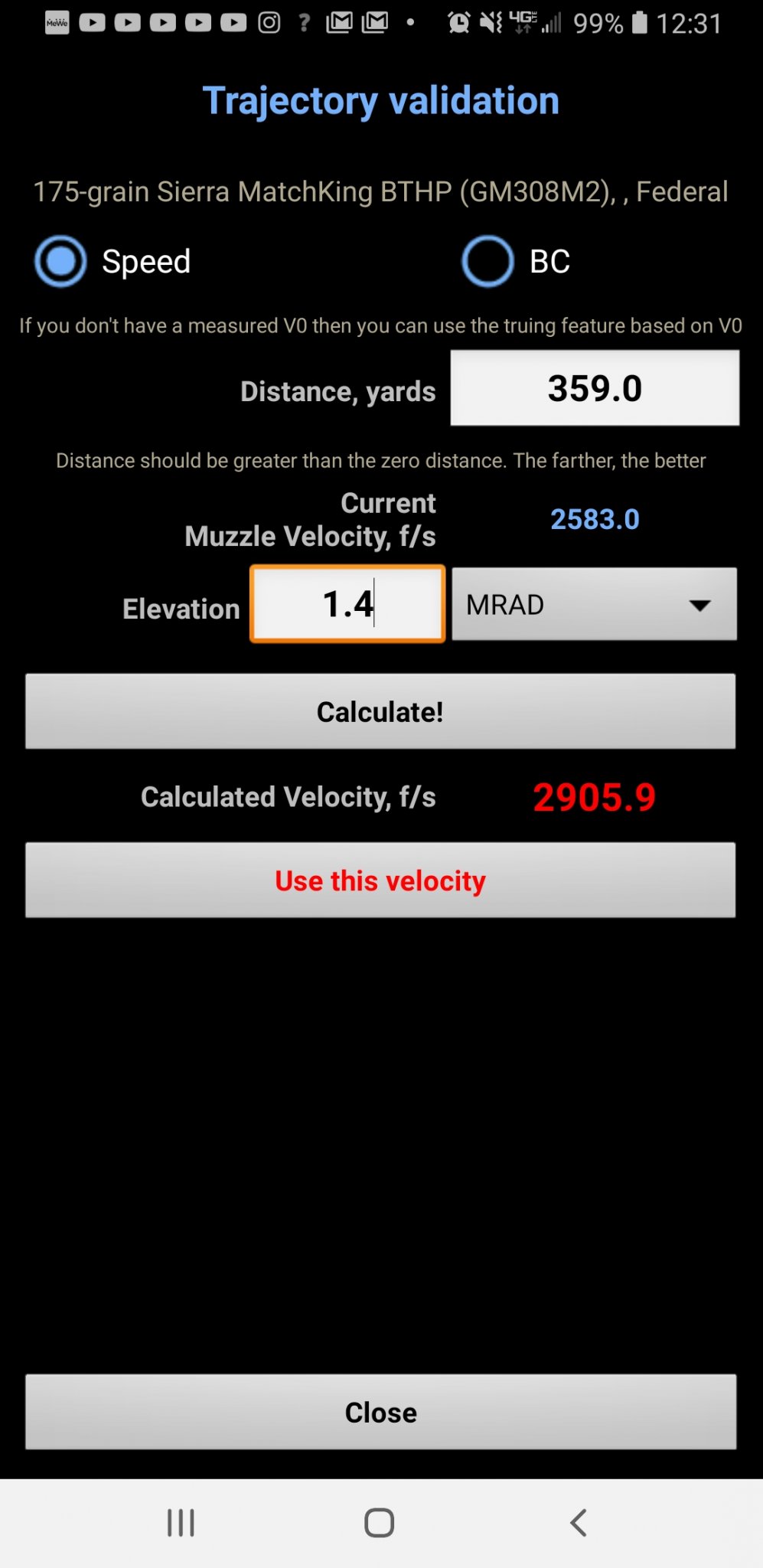763x1568 pixels.
Task: Tap the Calculate! button
Action: pyautogui.click(x=380, y=711)
